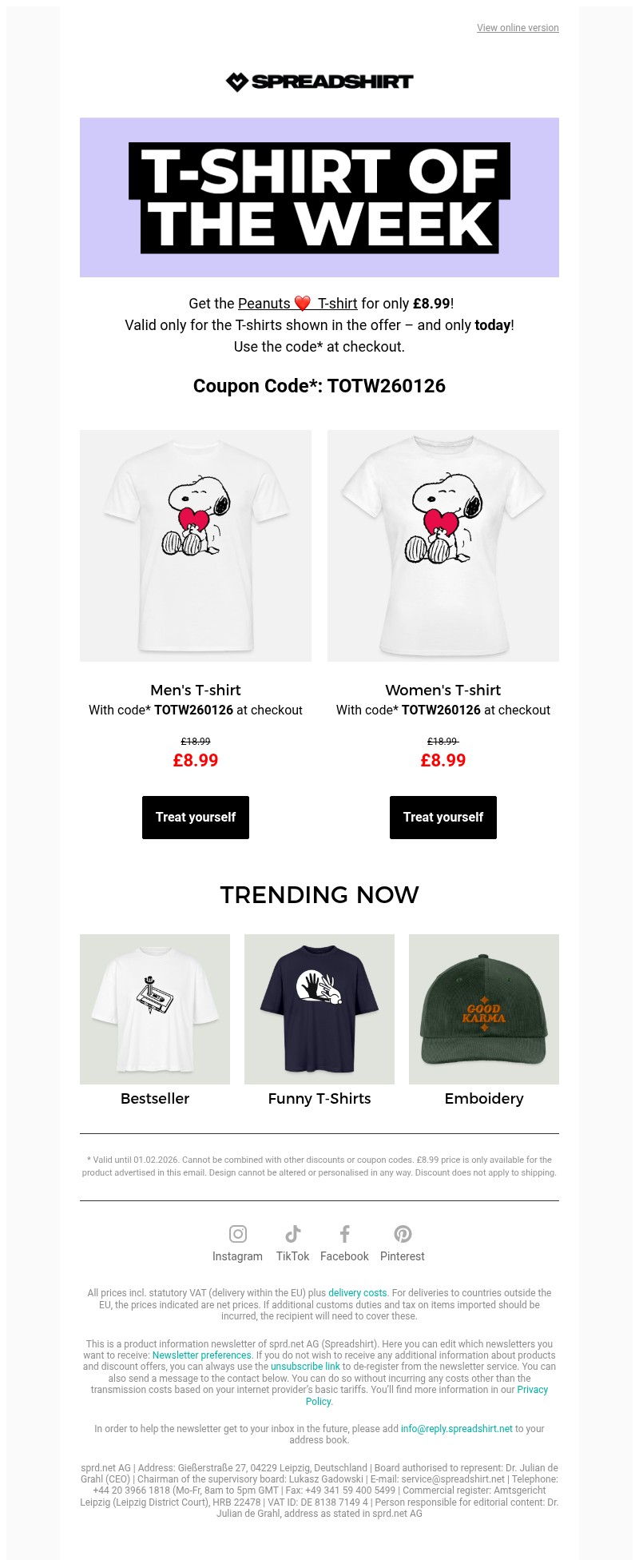
Task: Tap Treat yourself under Men's T-shirt
Action: click(196, 817)
